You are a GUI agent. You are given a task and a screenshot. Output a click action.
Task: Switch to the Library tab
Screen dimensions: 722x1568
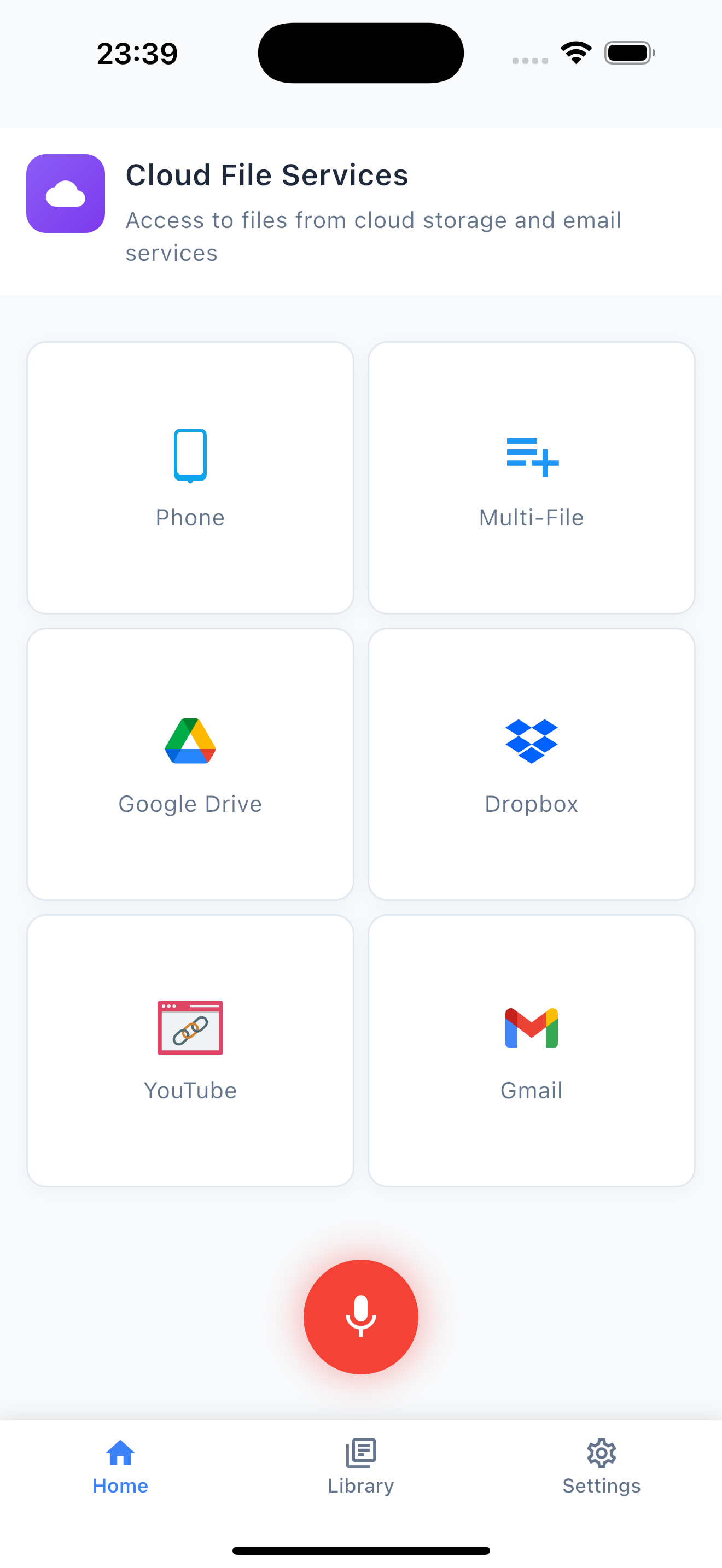(x=361, y=1467)
